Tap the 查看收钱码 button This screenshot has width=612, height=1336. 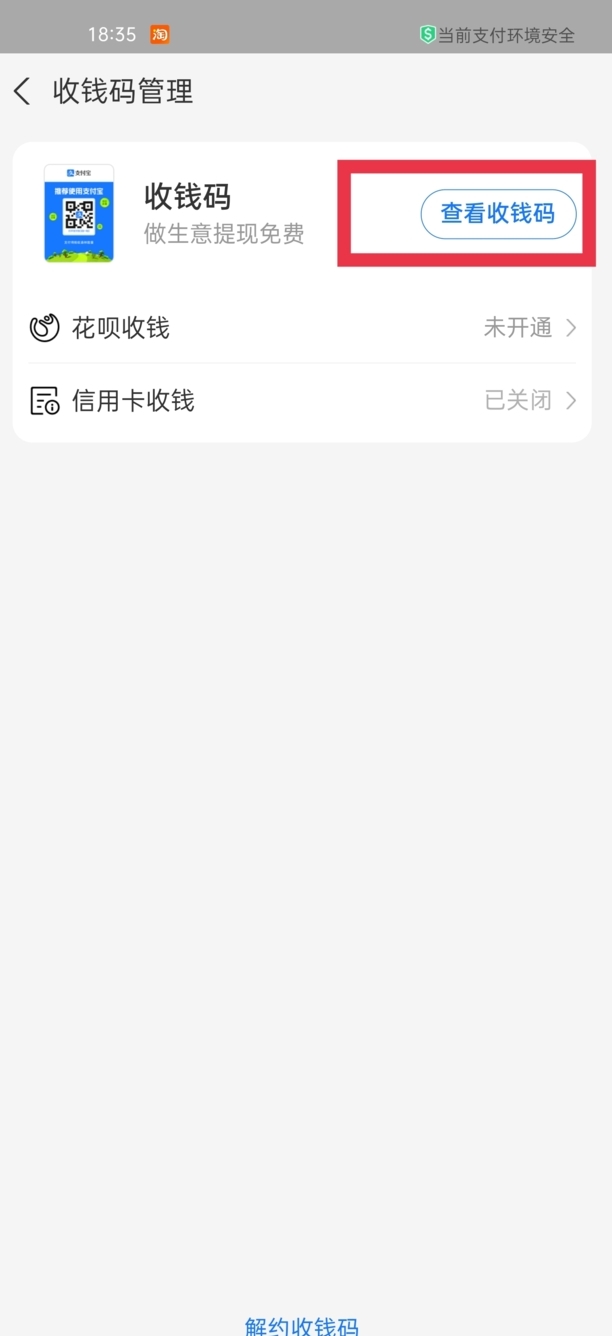tap(498, 214)
